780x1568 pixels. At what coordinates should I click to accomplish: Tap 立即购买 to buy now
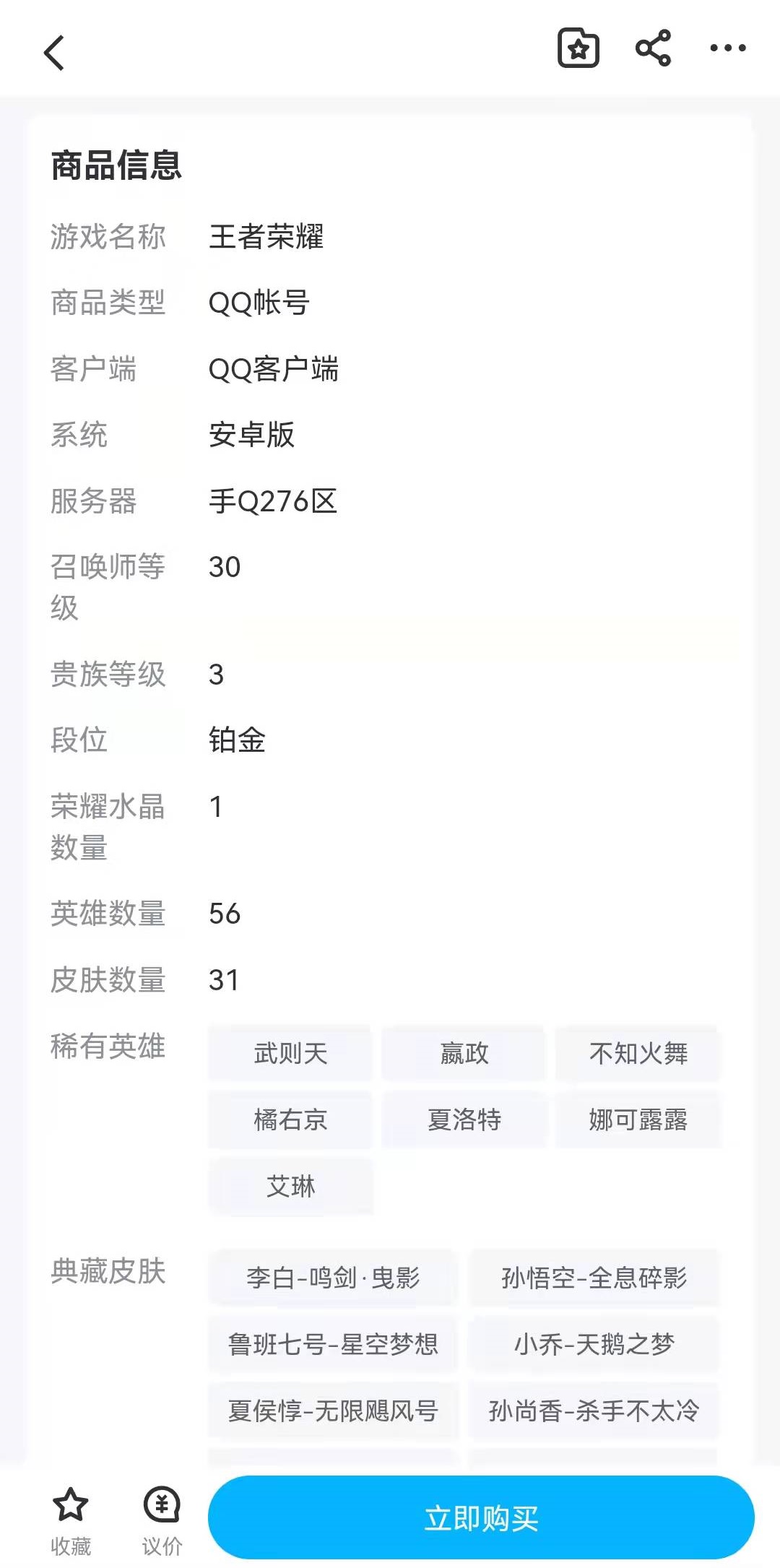[481, 1517]
